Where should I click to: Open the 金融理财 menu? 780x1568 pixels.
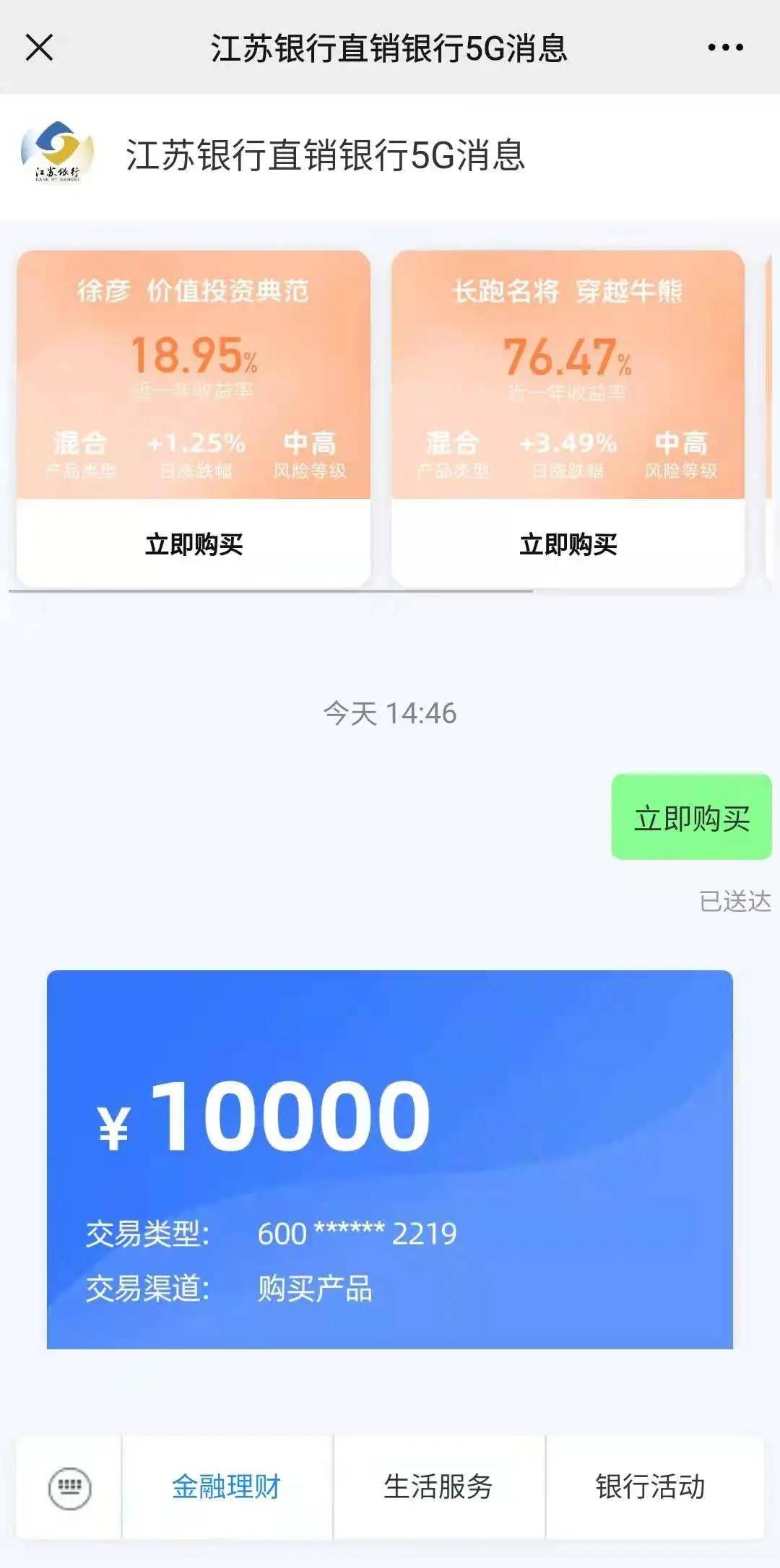point(226,1487)
